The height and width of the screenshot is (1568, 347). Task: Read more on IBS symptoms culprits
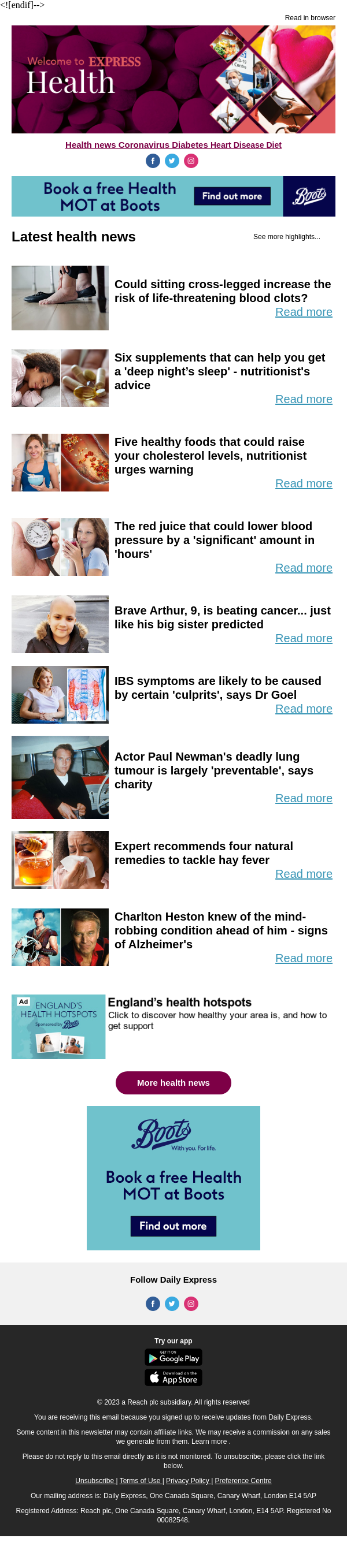pos(303,709)
